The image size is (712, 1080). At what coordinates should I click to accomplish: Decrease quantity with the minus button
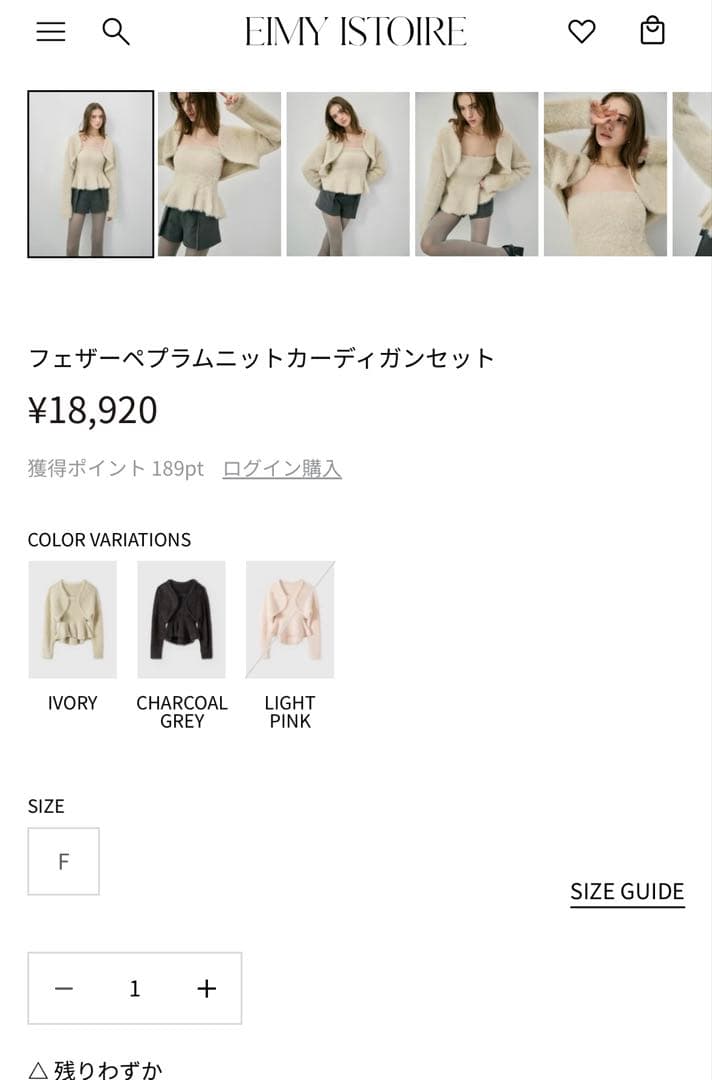[64, 988]
